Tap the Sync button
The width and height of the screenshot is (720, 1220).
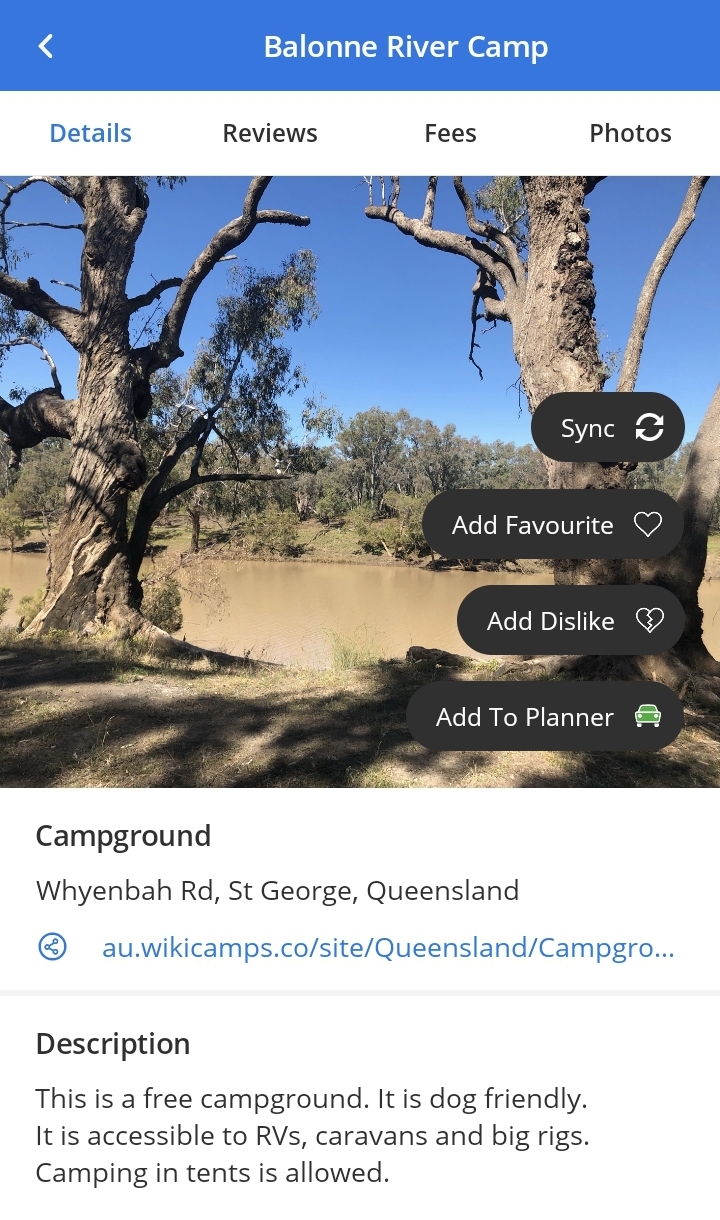click(x=608, y=428)
